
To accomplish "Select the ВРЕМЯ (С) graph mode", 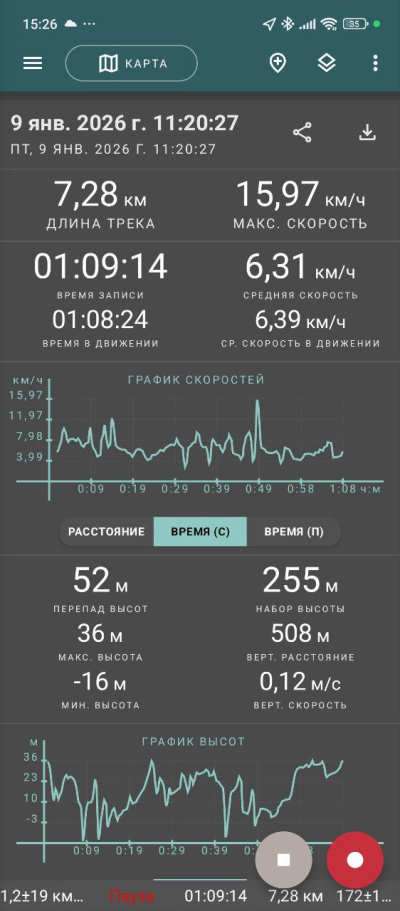I will pyautogui.click(x=200, y=532).
